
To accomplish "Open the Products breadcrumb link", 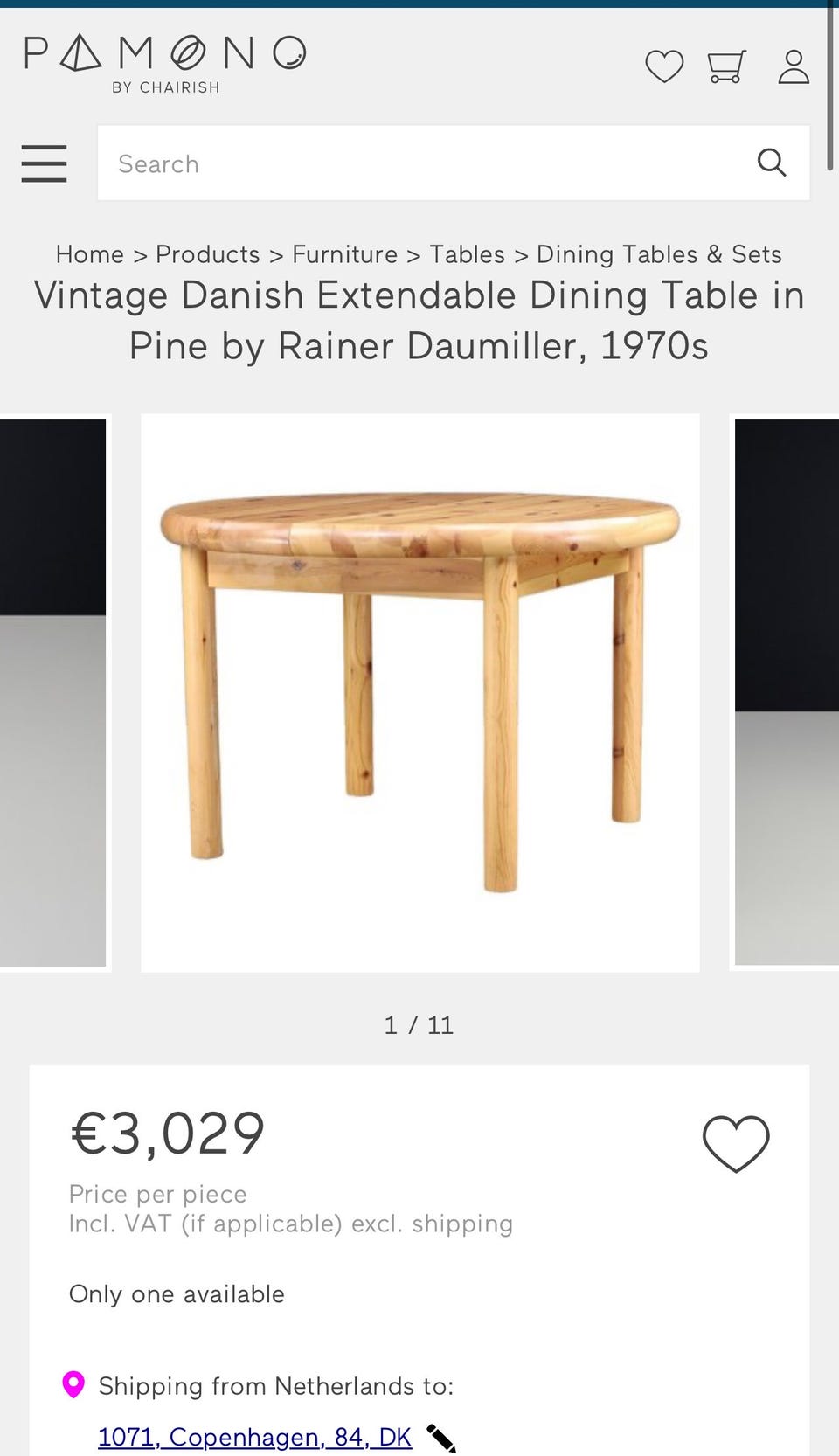I will 207,254.
